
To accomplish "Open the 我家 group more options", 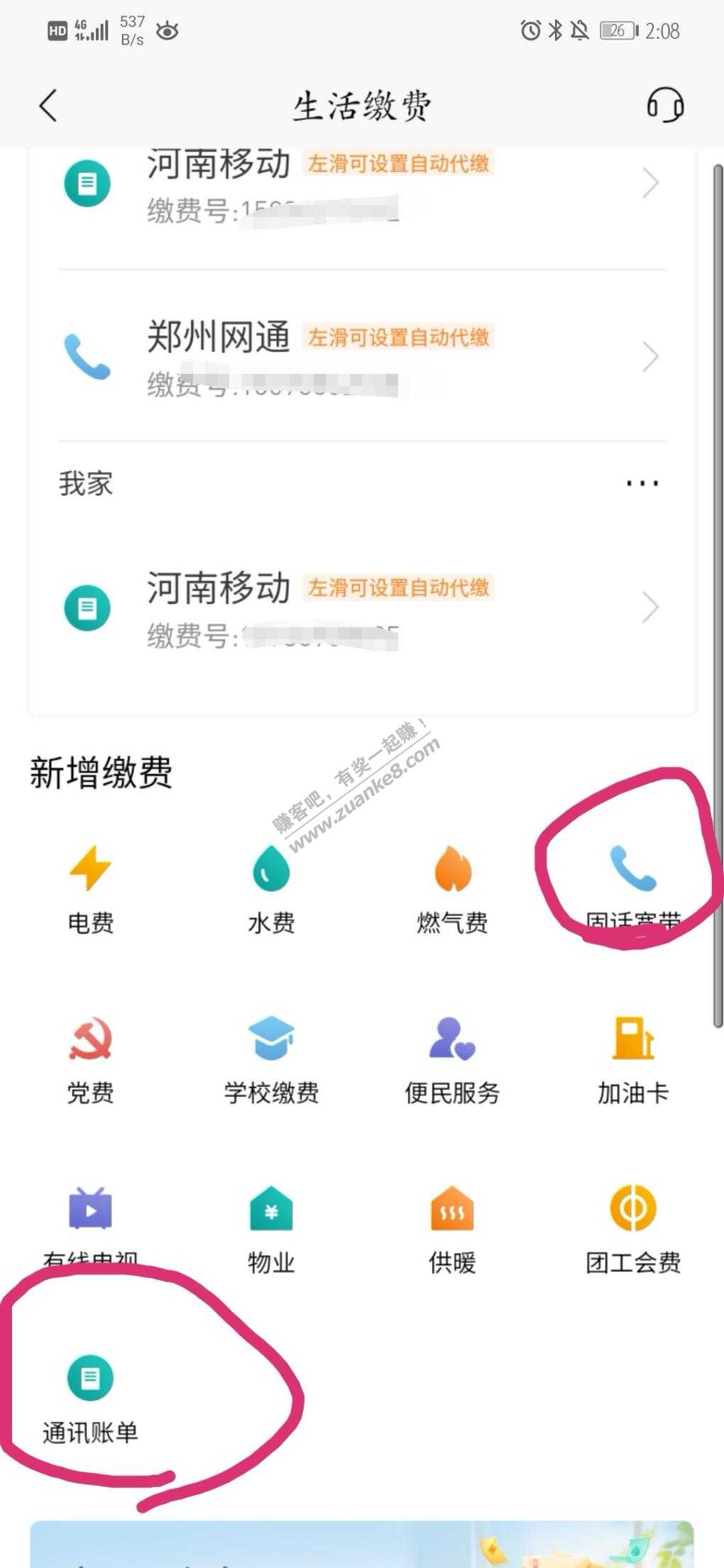I will coord(642,484).
